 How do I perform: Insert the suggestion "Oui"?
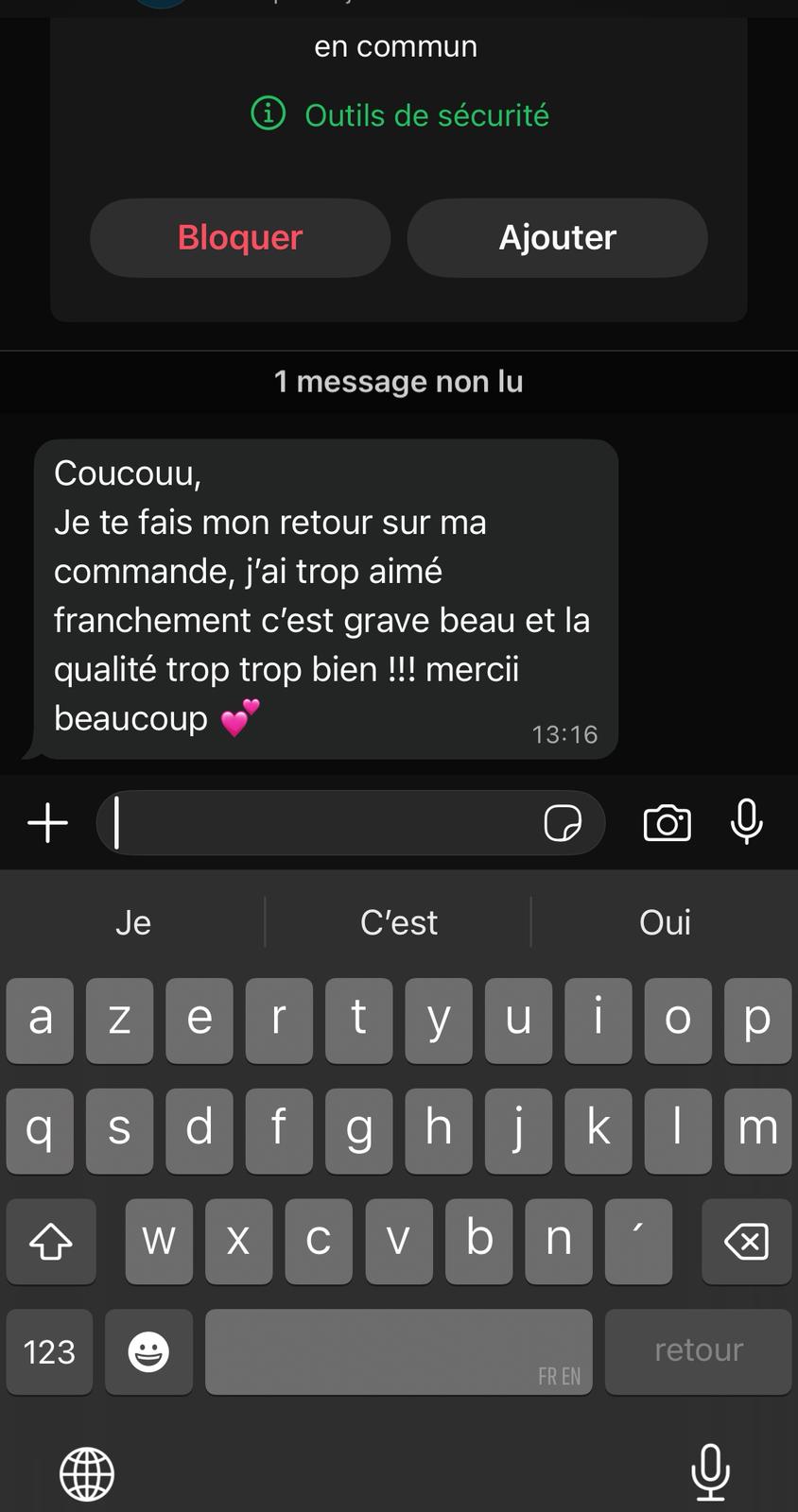coord(665,922)
